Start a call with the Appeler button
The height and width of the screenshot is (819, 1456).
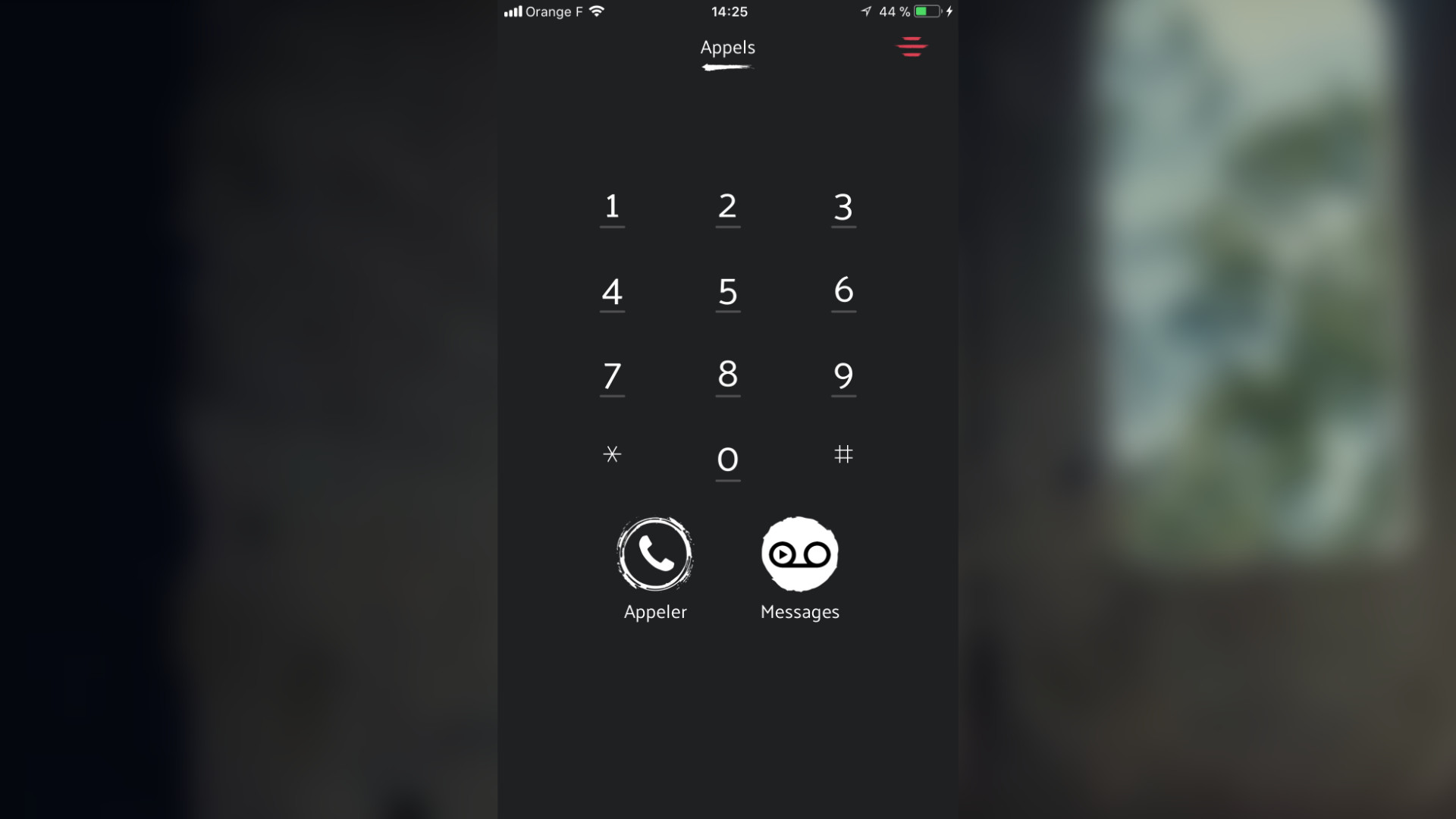coord(655,555)
